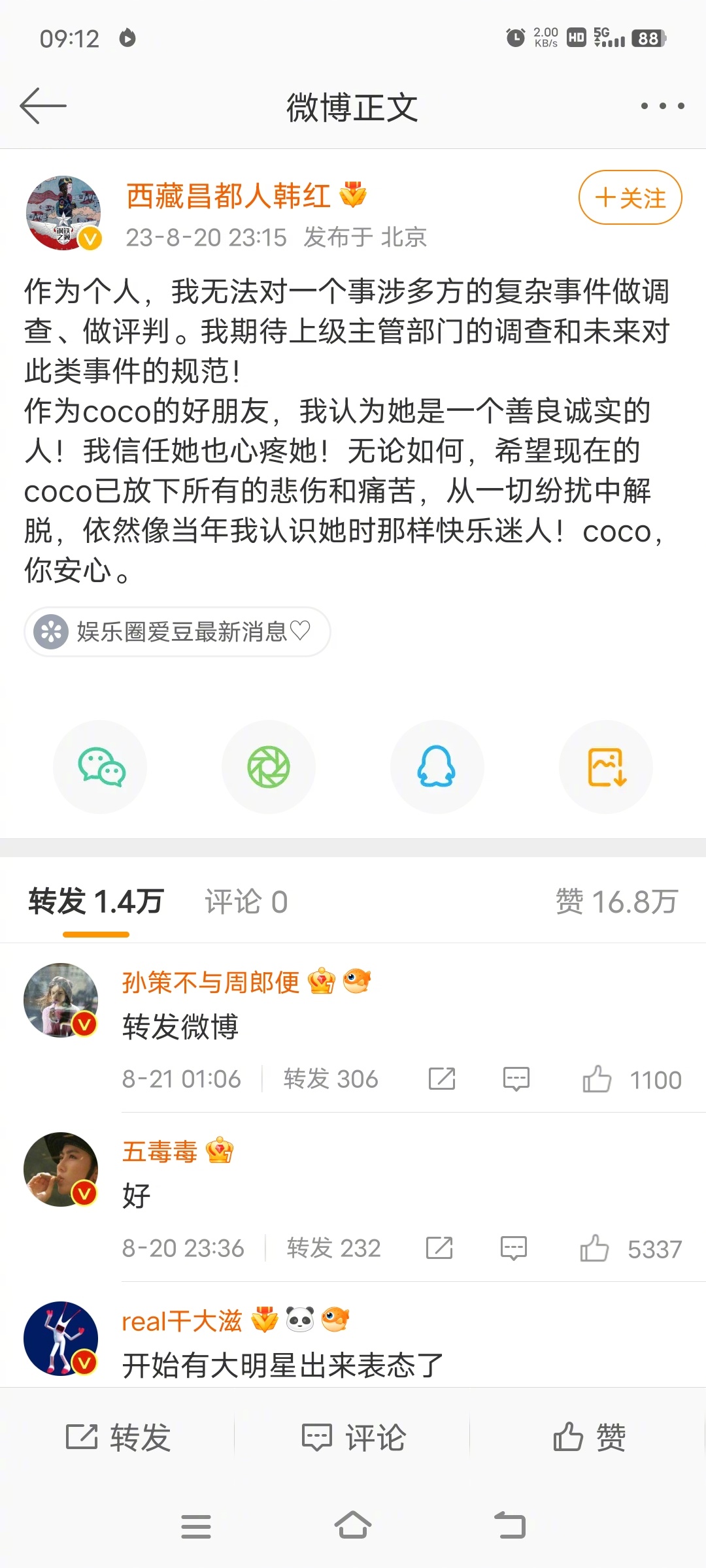The height and width of the screenshot is (1568, 706).
Task: Share the post to WeChat
Action: [x=99, y=767]
